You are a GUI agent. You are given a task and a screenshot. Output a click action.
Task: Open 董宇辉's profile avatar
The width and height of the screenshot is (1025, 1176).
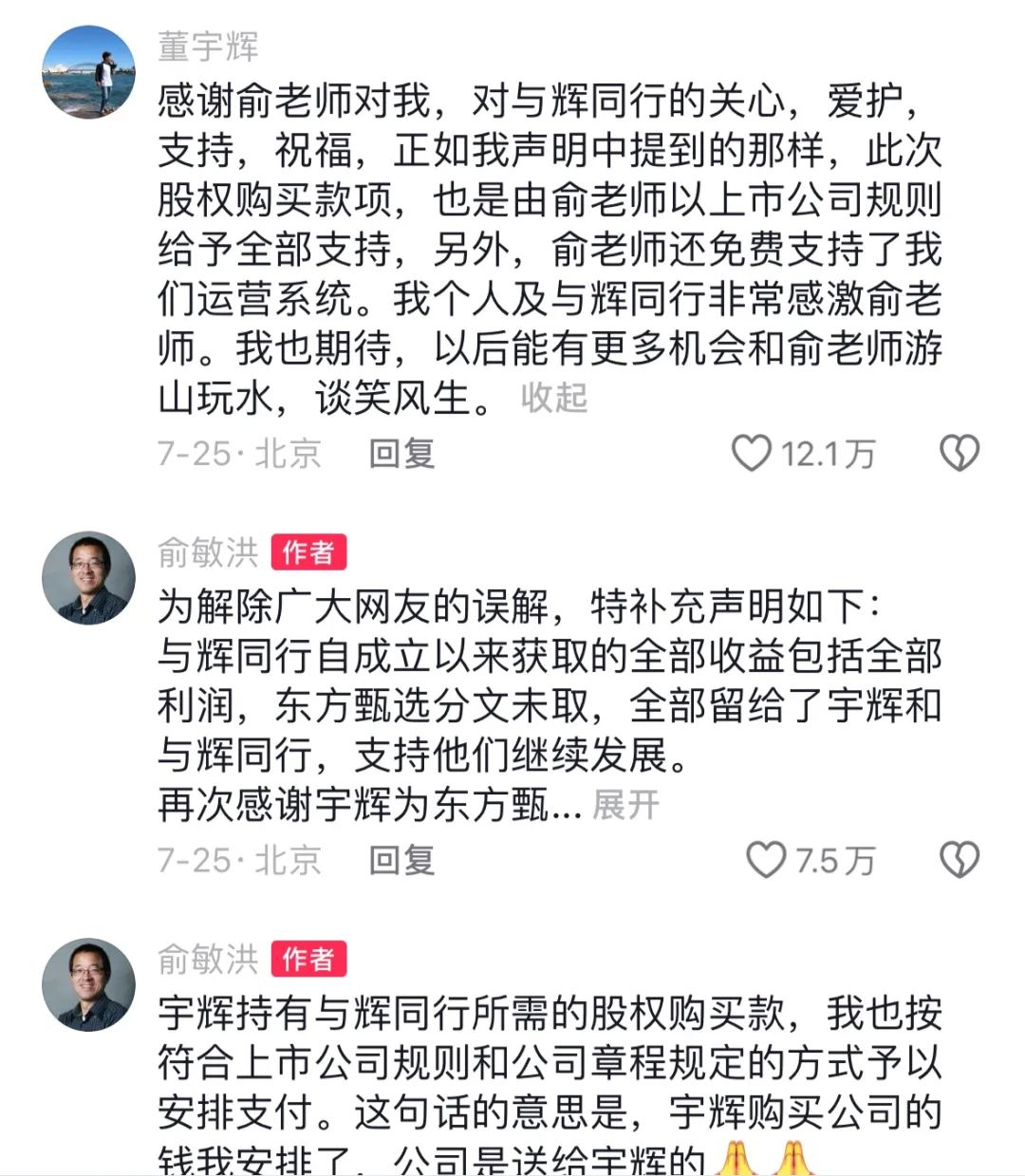(x=89, y=73)
